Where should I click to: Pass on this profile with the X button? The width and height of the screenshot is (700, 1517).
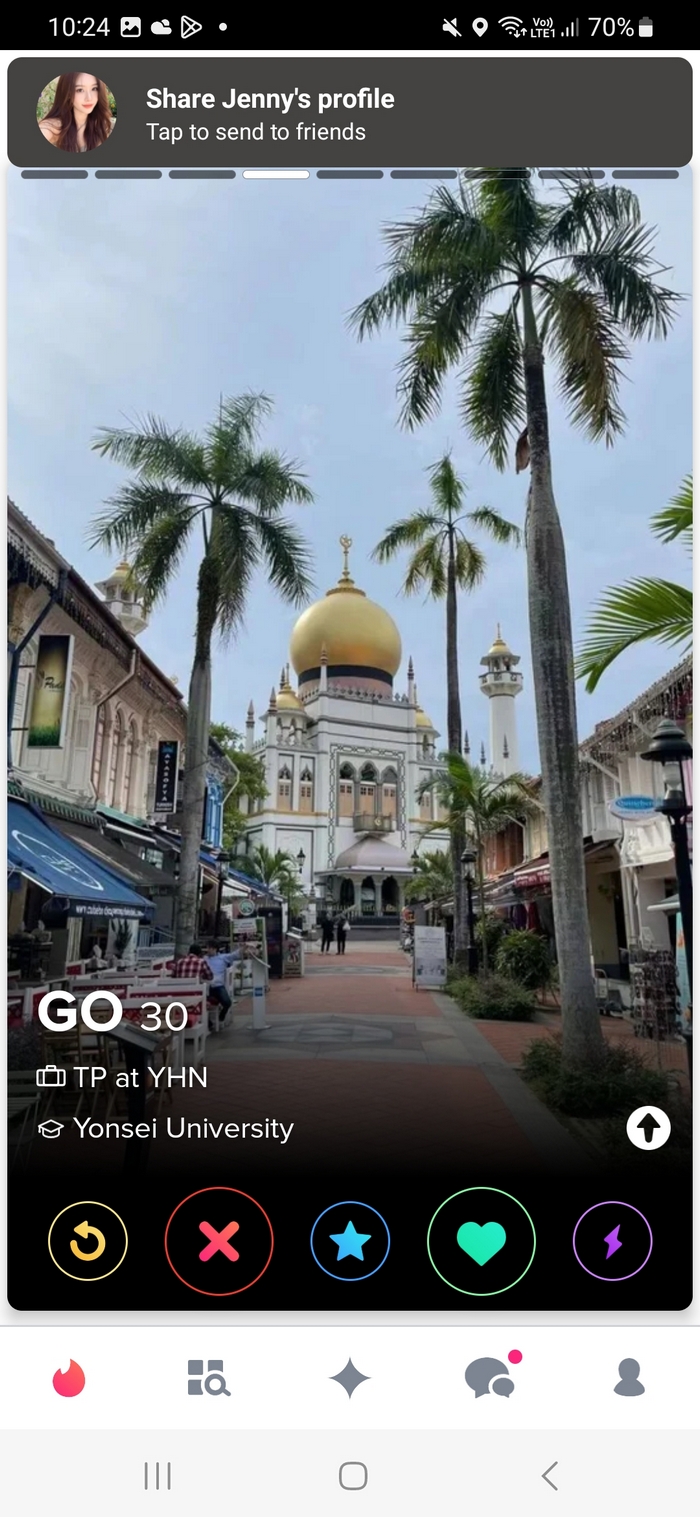pyautogui.click(x=219, y=1241)
